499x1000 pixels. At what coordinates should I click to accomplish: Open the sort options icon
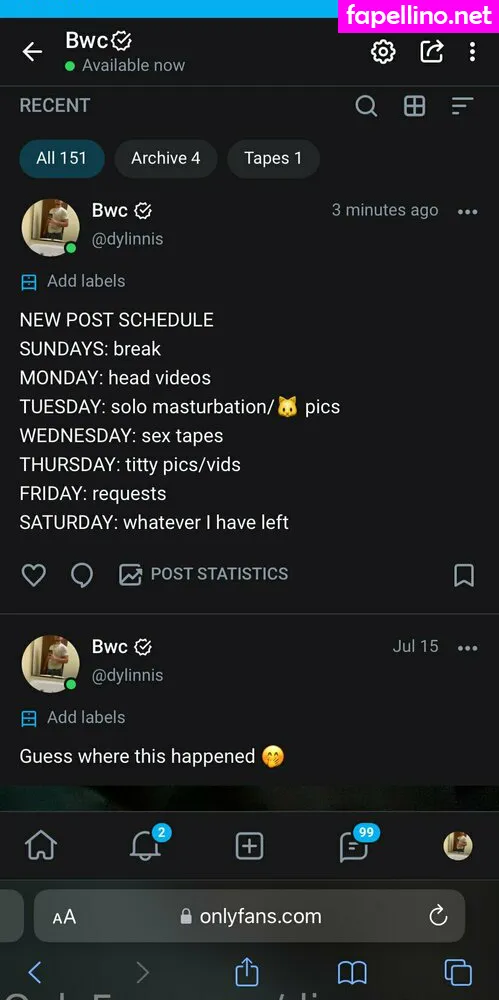coord(462,106)
